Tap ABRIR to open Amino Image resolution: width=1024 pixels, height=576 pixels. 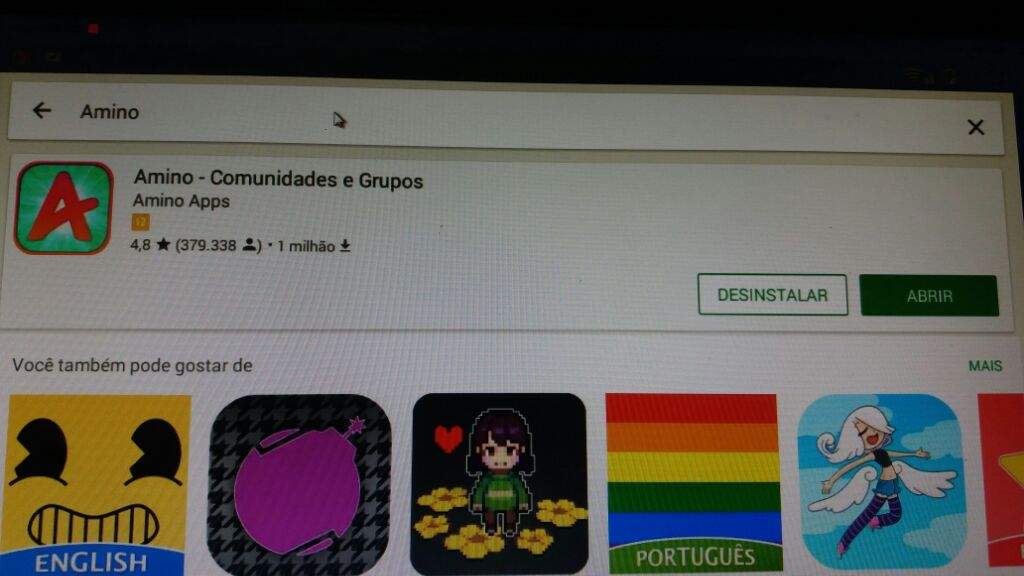(929, 296)
